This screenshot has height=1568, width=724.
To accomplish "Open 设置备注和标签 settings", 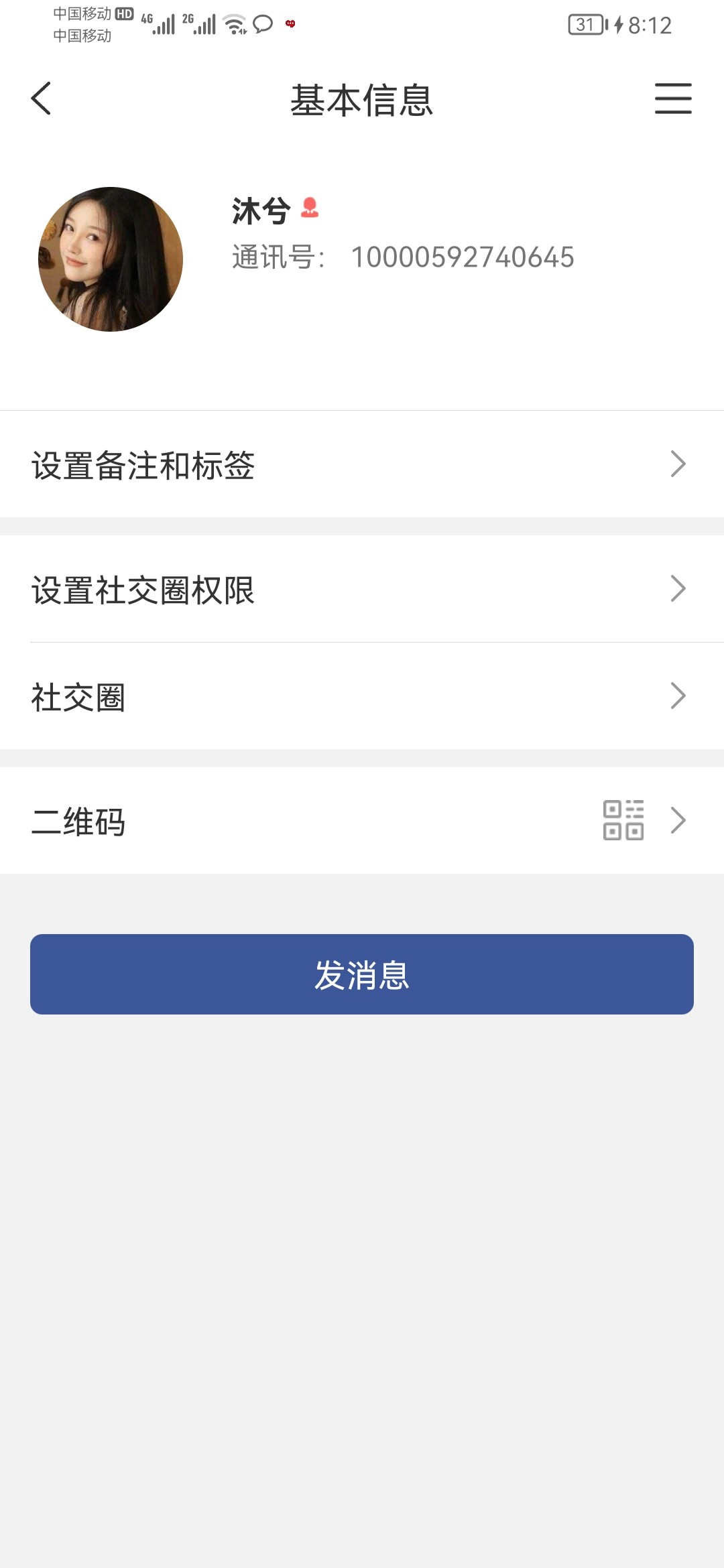I will [x=362, y=464].
